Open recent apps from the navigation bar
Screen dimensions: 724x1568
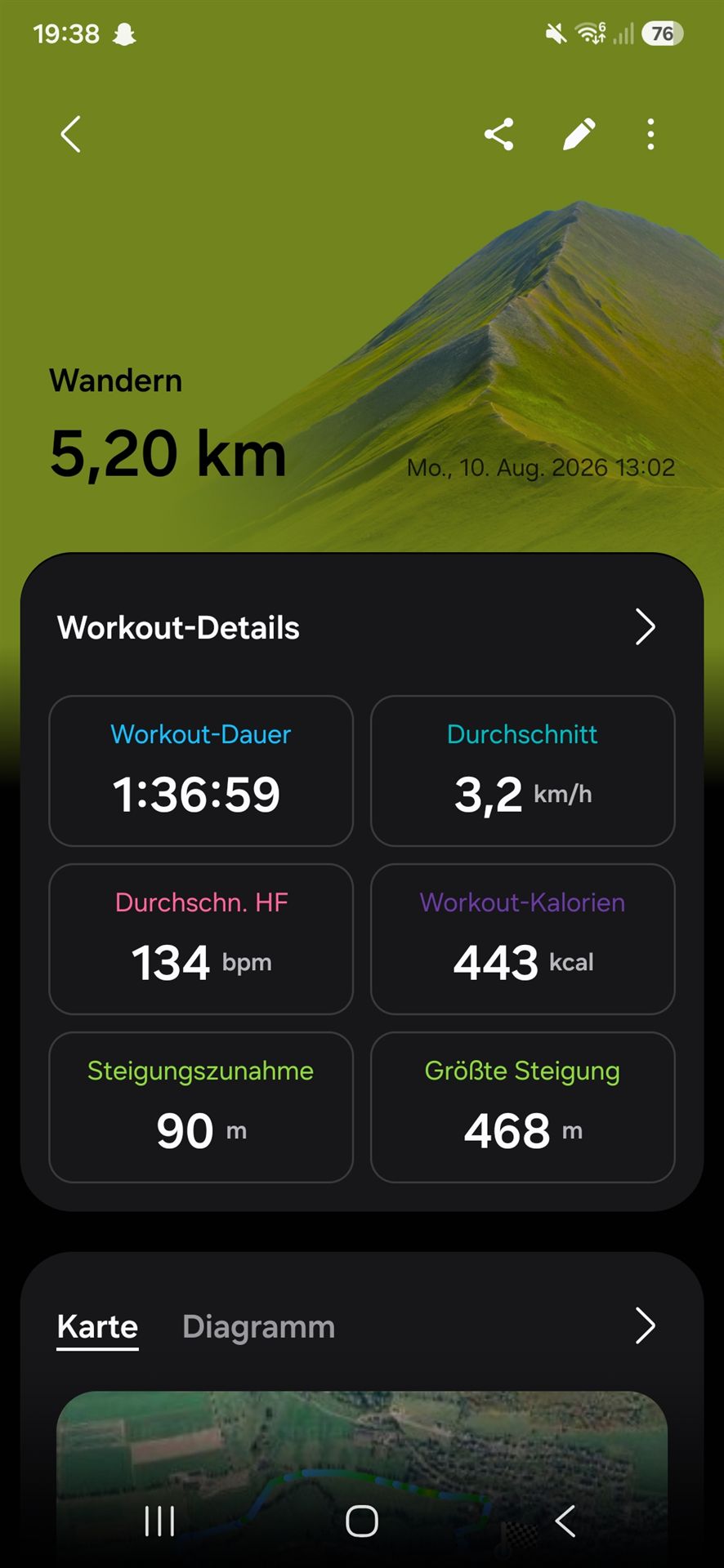pos(159,1521)
